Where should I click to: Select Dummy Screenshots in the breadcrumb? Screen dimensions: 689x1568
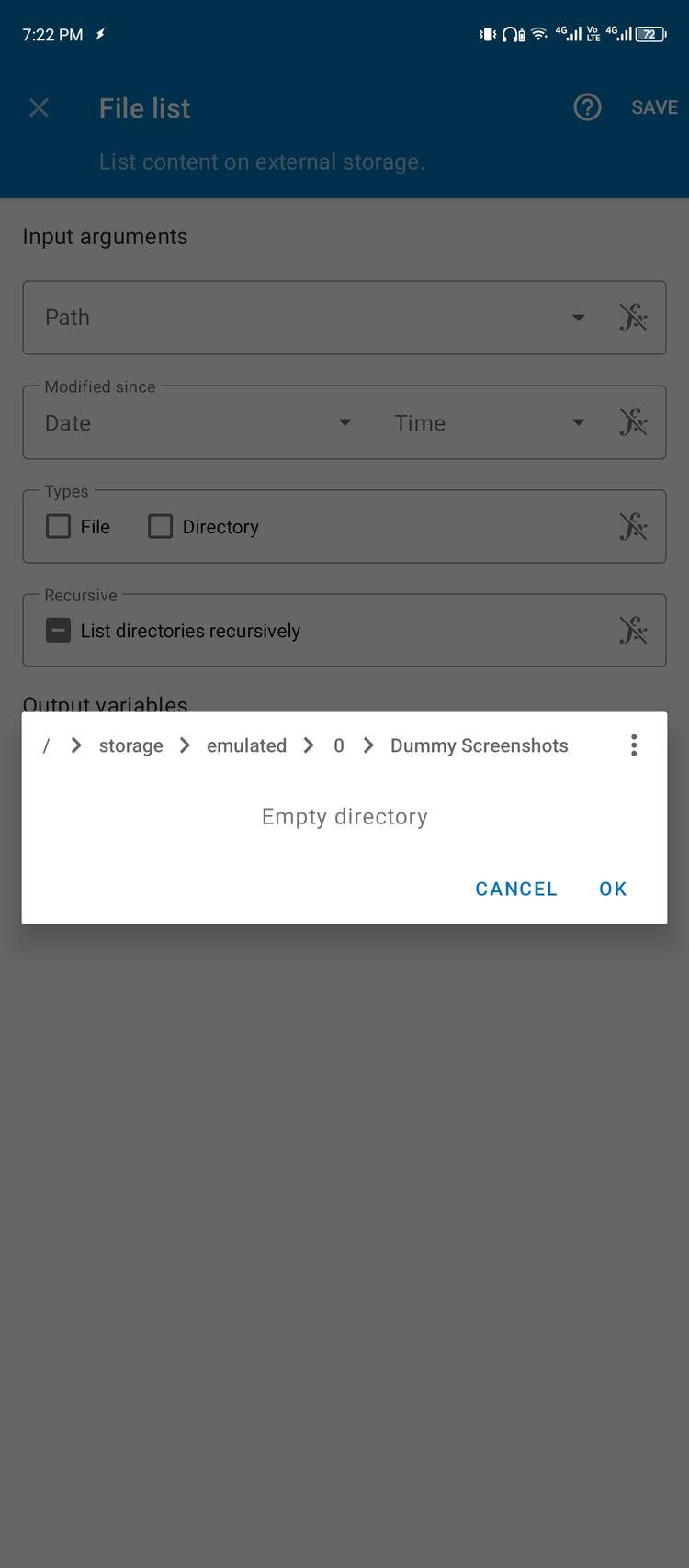pos(479,745)
